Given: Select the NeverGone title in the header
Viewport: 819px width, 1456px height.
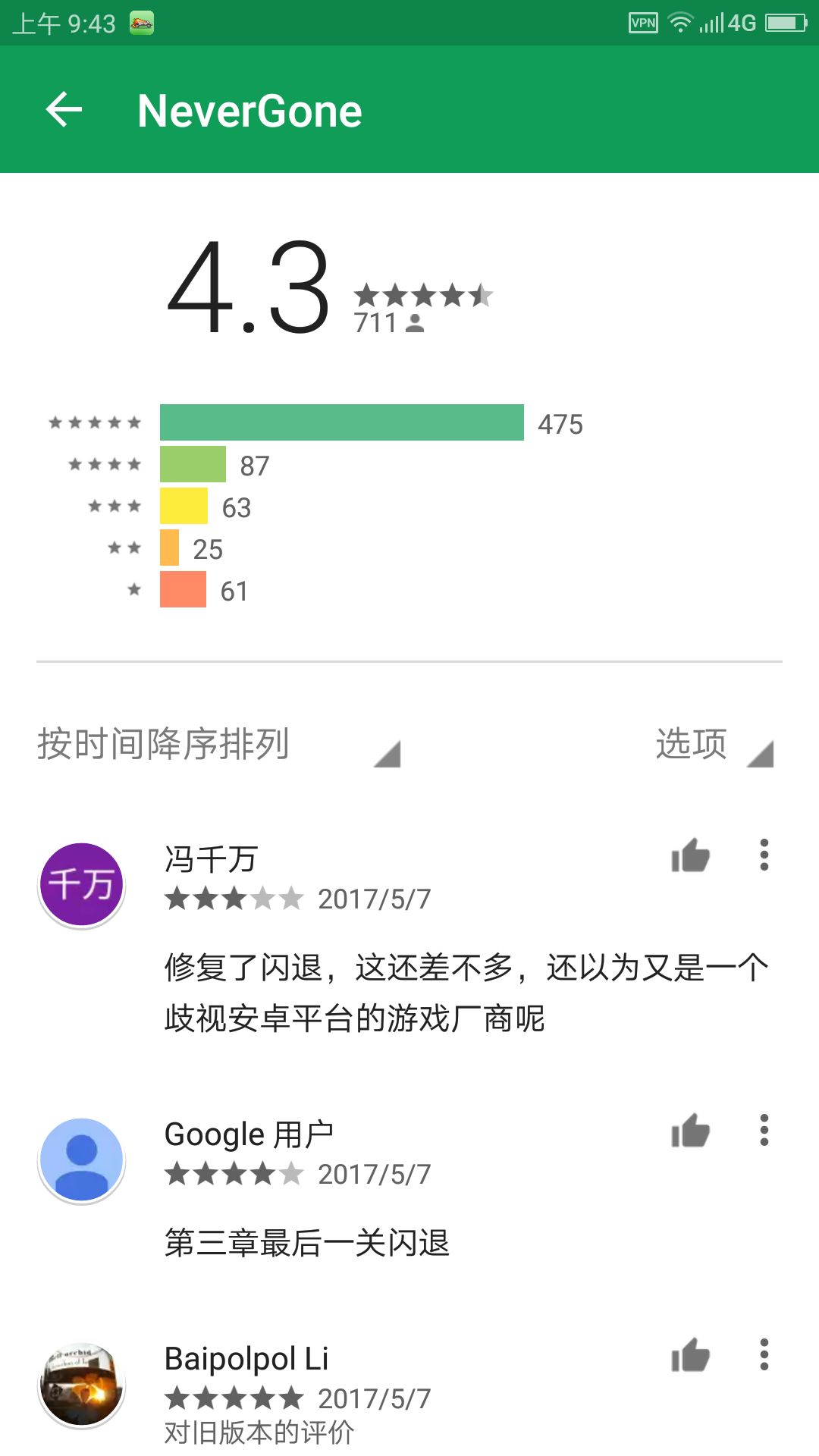Looking at the screenshot, I should (249, 110).
